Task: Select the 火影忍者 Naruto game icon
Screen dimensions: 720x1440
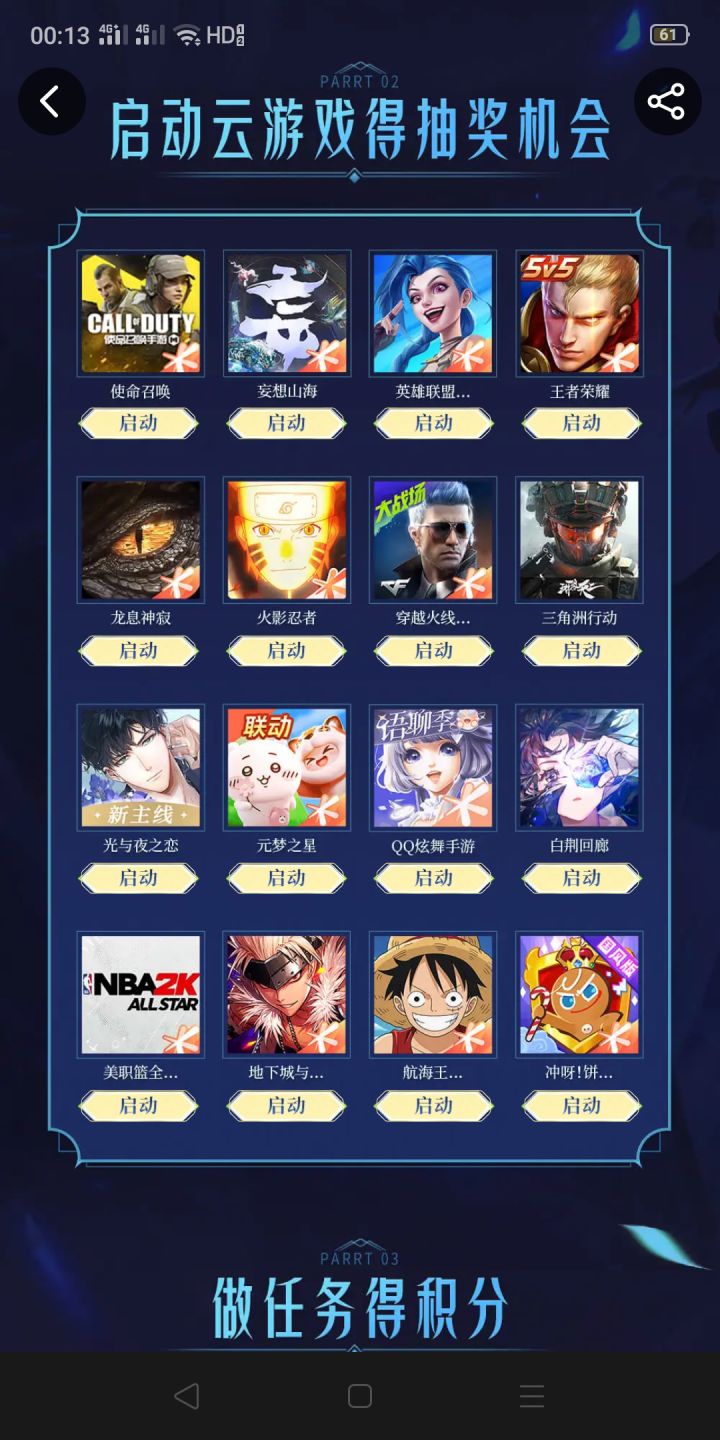Action: tap(287, 540)
